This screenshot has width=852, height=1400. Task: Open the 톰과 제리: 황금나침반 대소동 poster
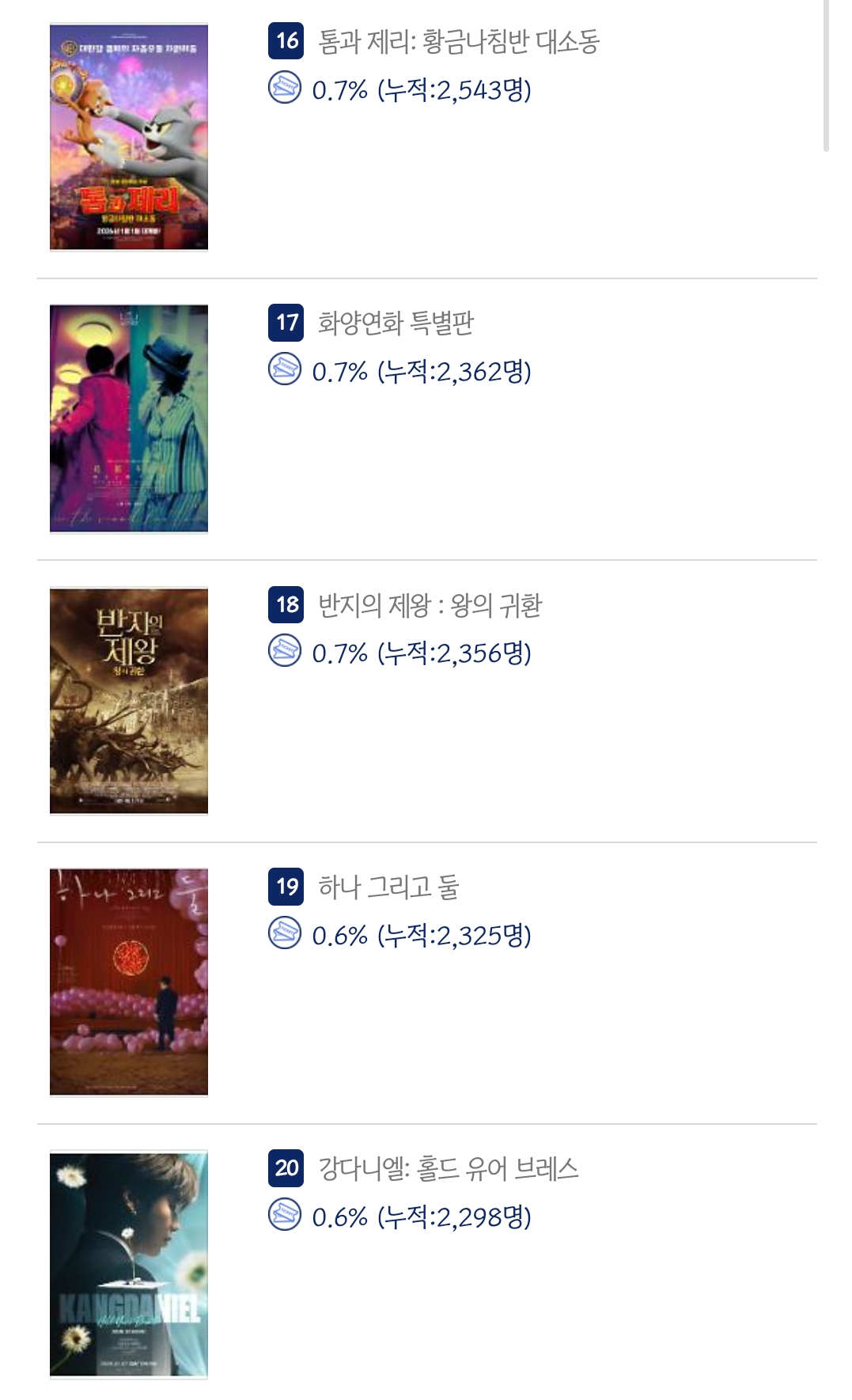(129, 138)
